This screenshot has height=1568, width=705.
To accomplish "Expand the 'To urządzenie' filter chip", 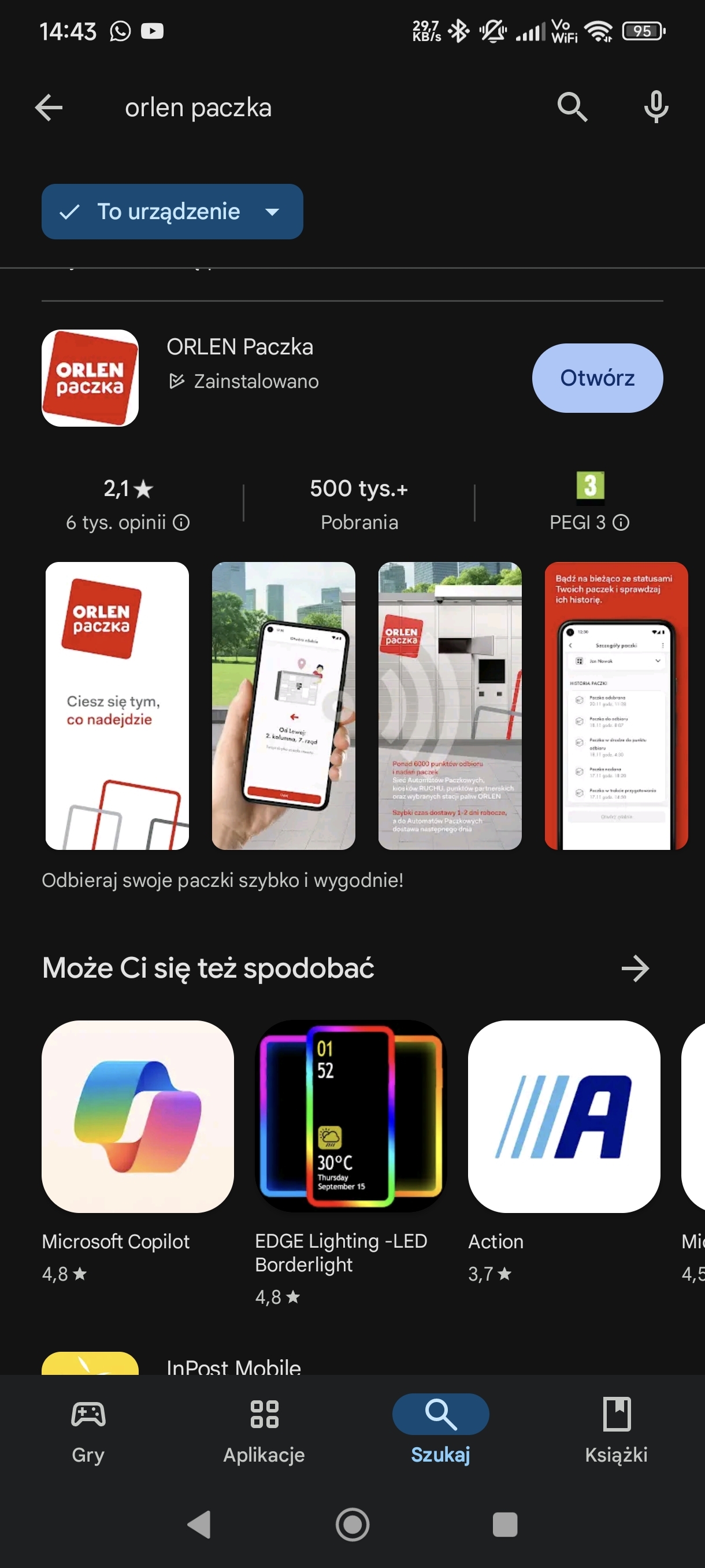I will point(172,212).
